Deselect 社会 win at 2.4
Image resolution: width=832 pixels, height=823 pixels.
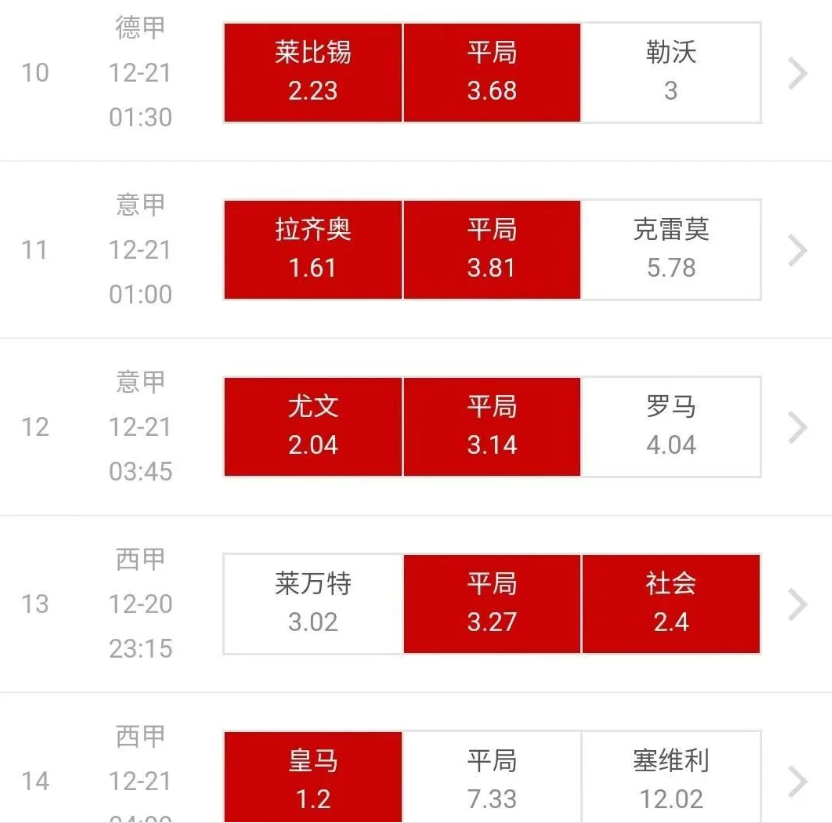671,604
